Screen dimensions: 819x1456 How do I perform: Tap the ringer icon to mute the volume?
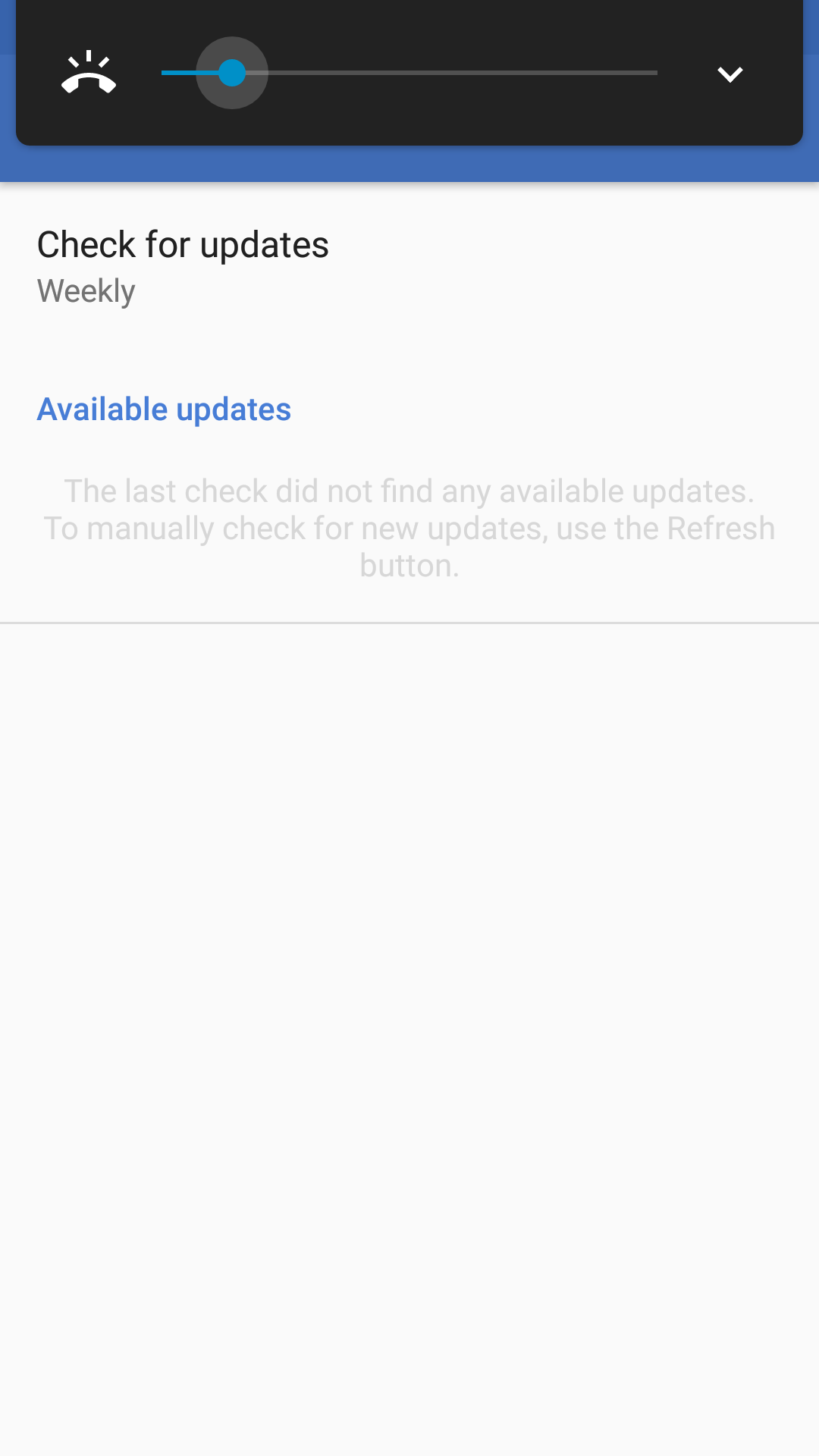[89, 73]
